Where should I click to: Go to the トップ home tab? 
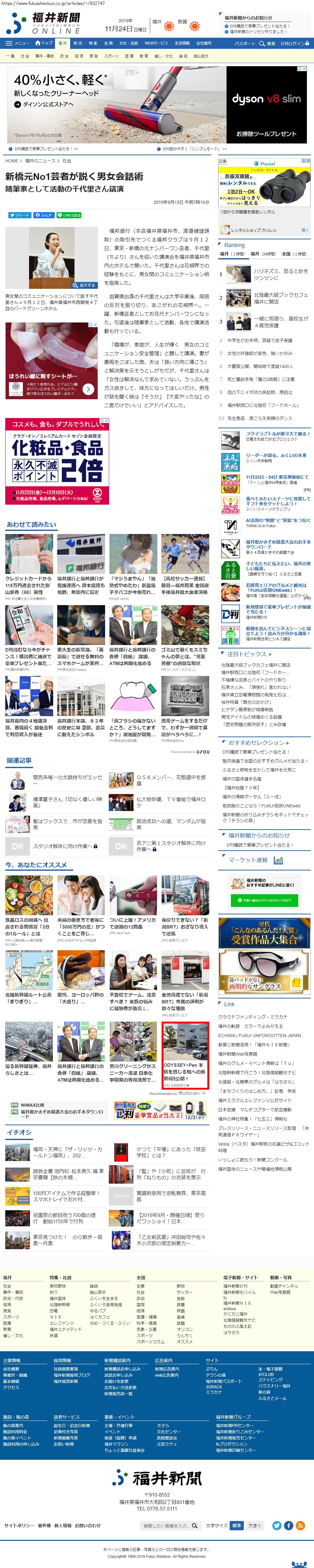(x=44, y=43)
